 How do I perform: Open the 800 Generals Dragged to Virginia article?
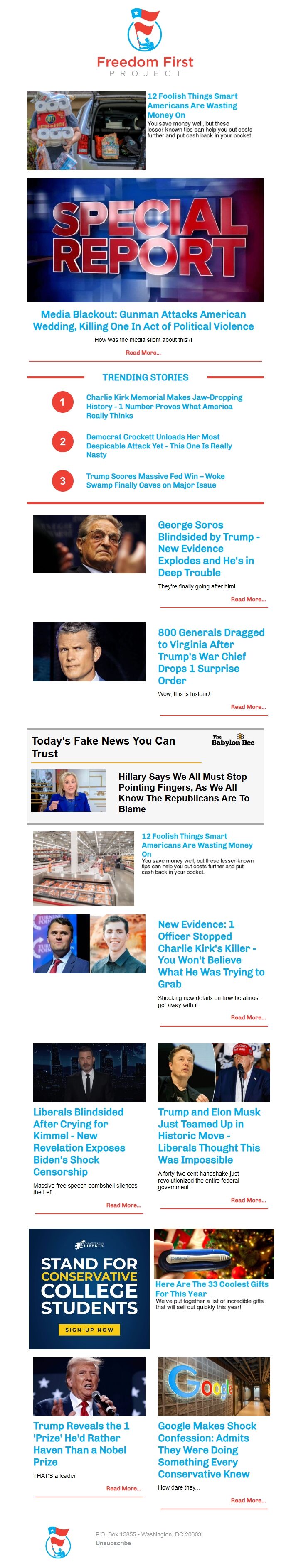click(211, 656)
